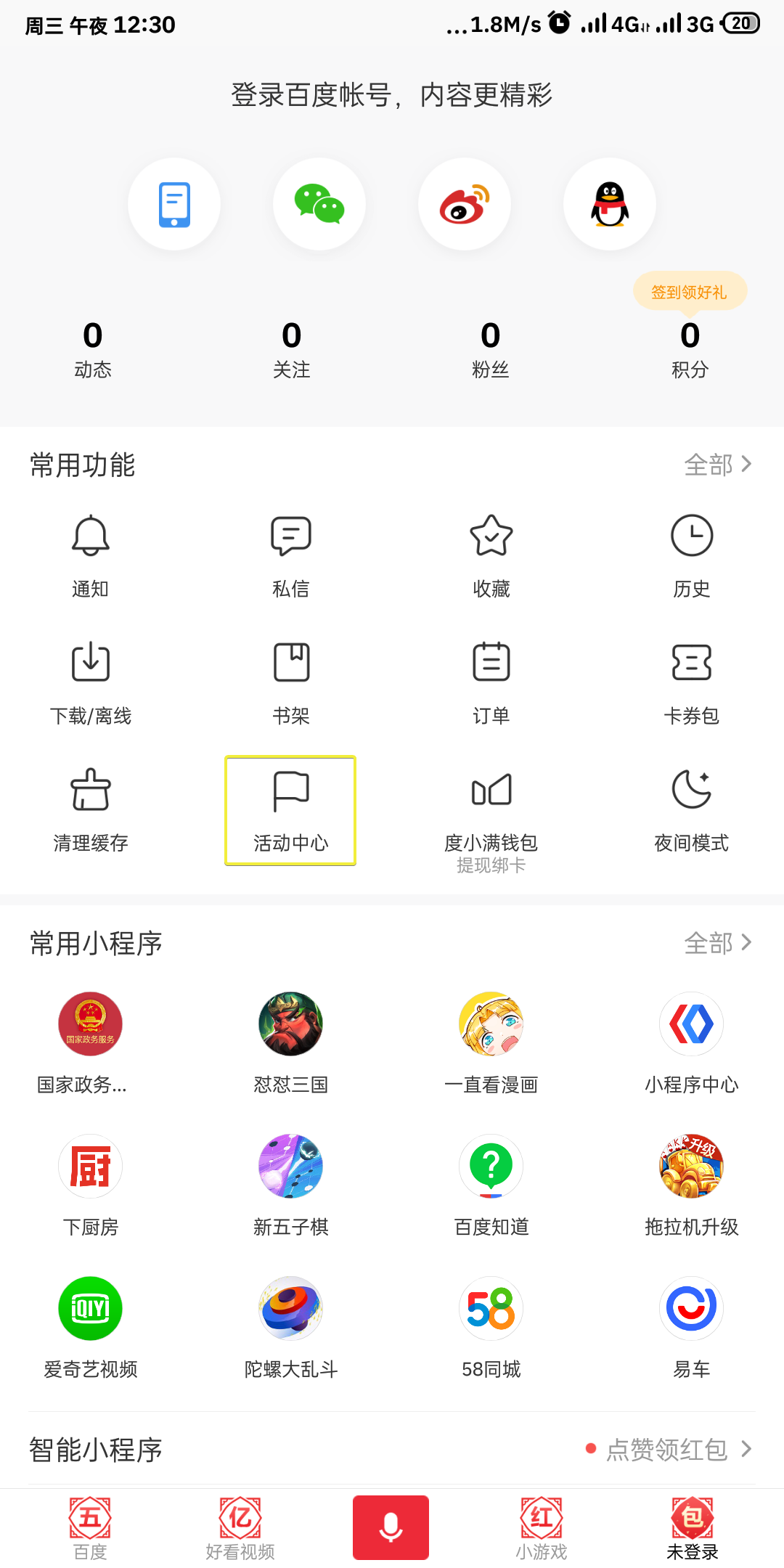This screenshot has width=784, height=1568.
Task: Tap the 签到领好礼 check-in badge
Action: pos(690,292)
